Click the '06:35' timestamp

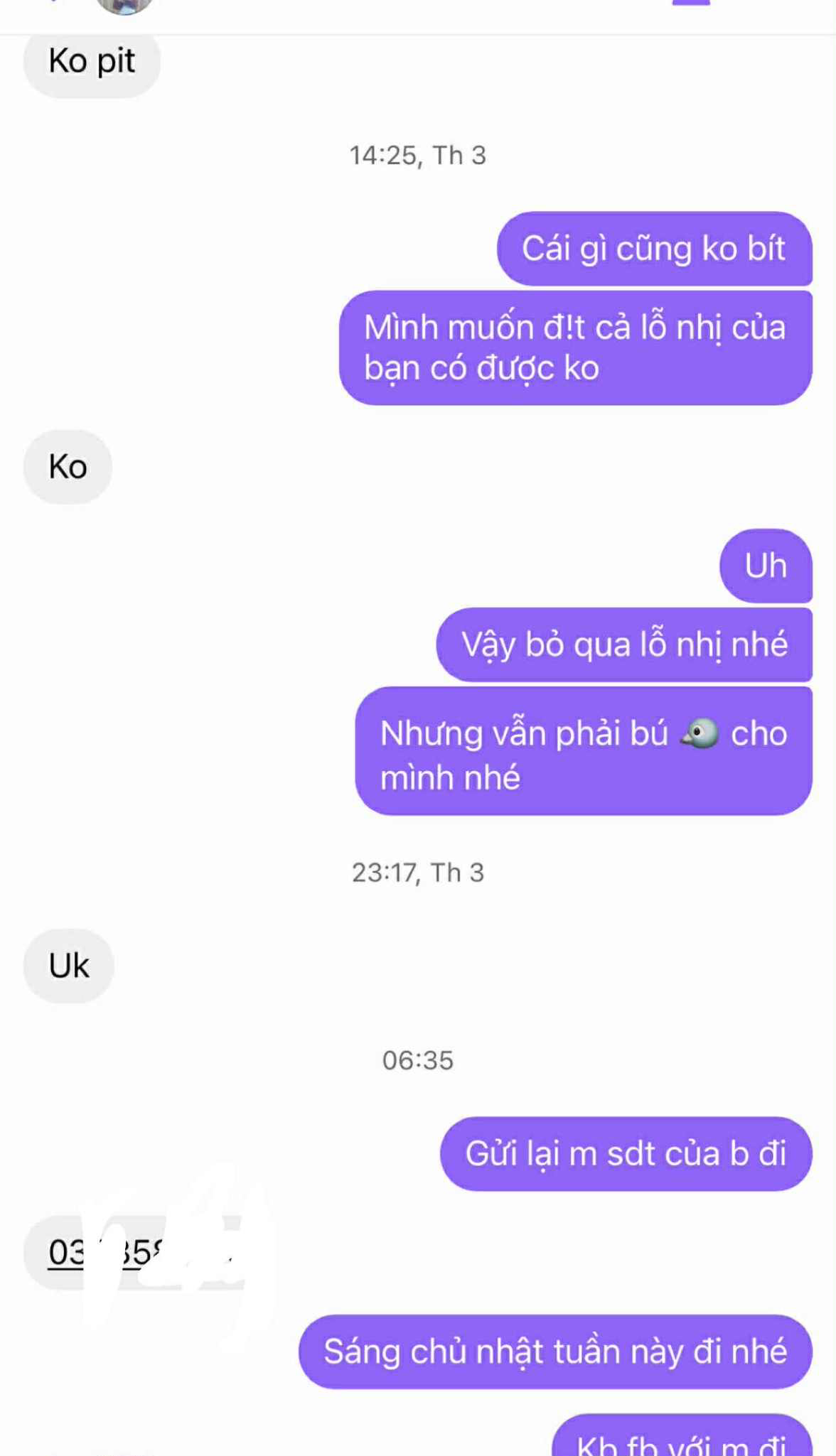418,1060
